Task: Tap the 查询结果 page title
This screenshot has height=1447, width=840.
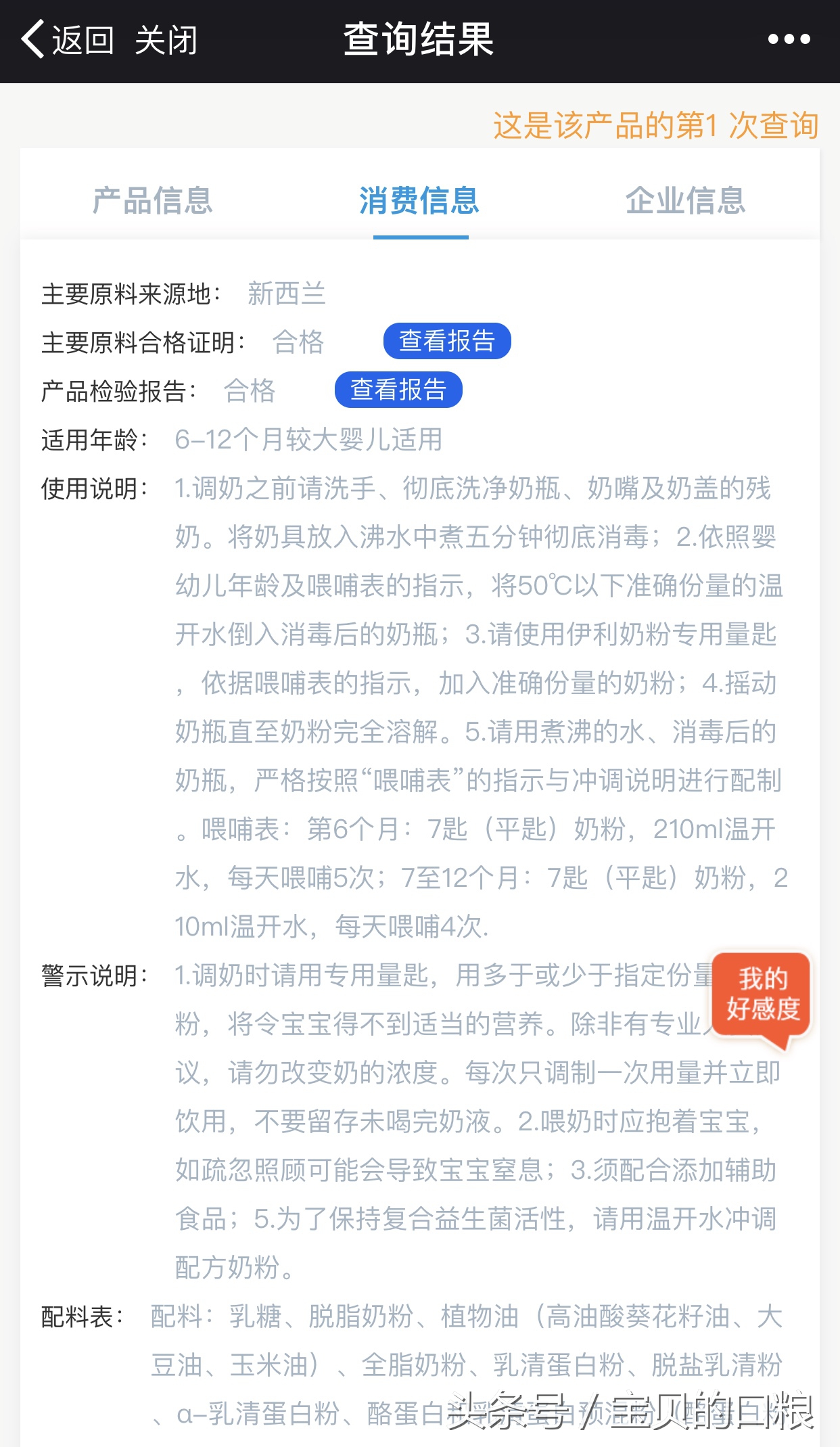Action: (x=419, y=39)
